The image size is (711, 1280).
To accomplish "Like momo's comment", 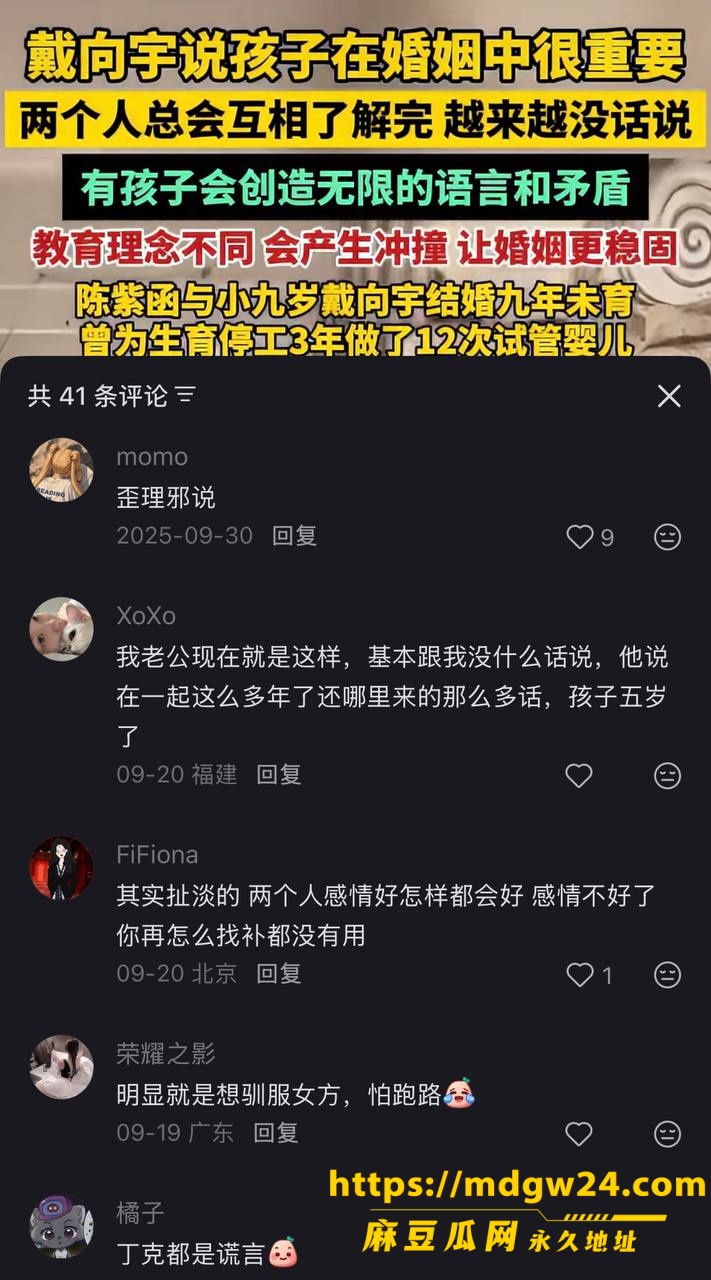I will coord(580,537).
